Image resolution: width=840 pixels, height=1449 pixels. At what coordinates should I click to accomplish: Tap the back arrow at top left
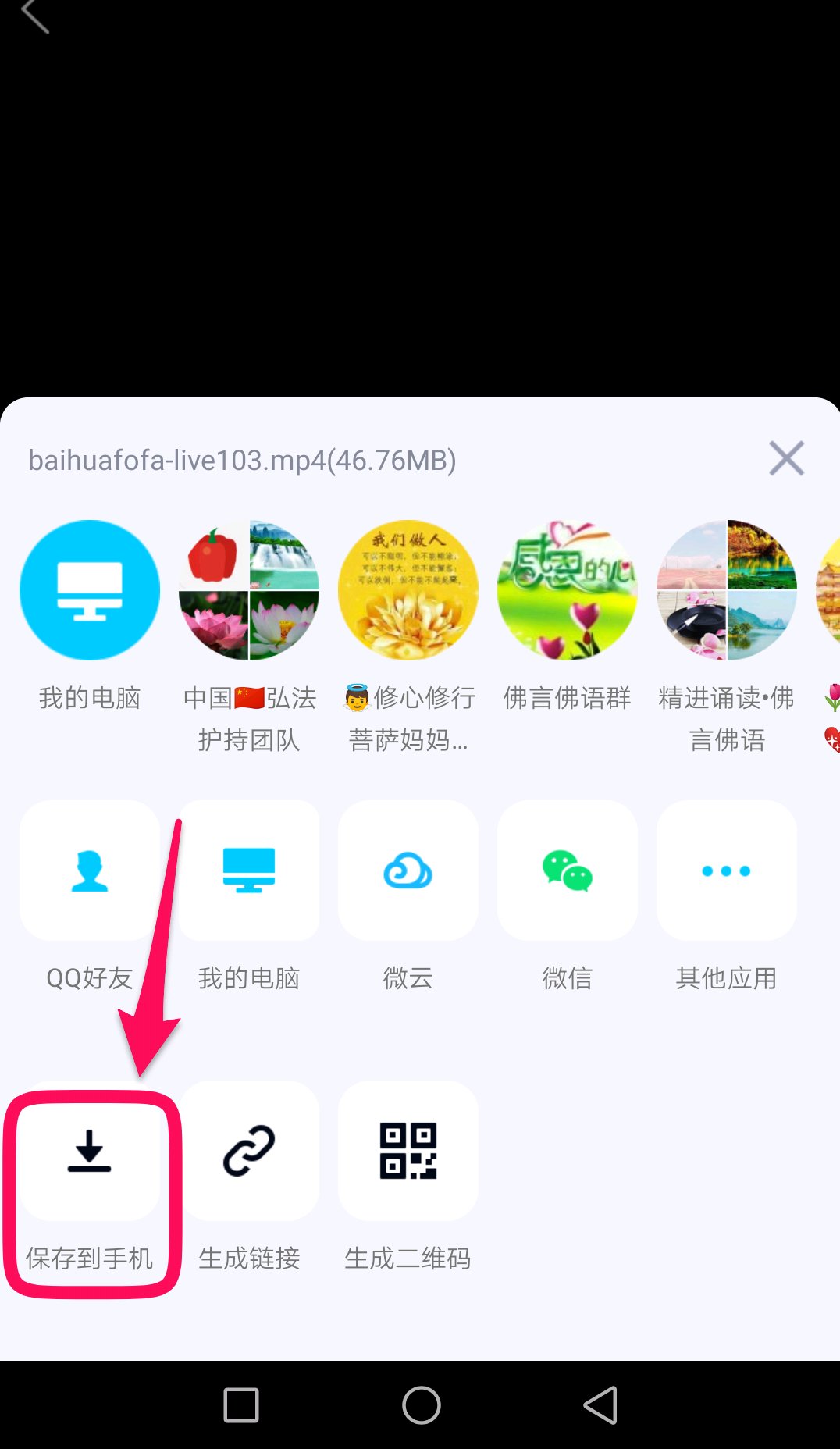pos(34,16)
